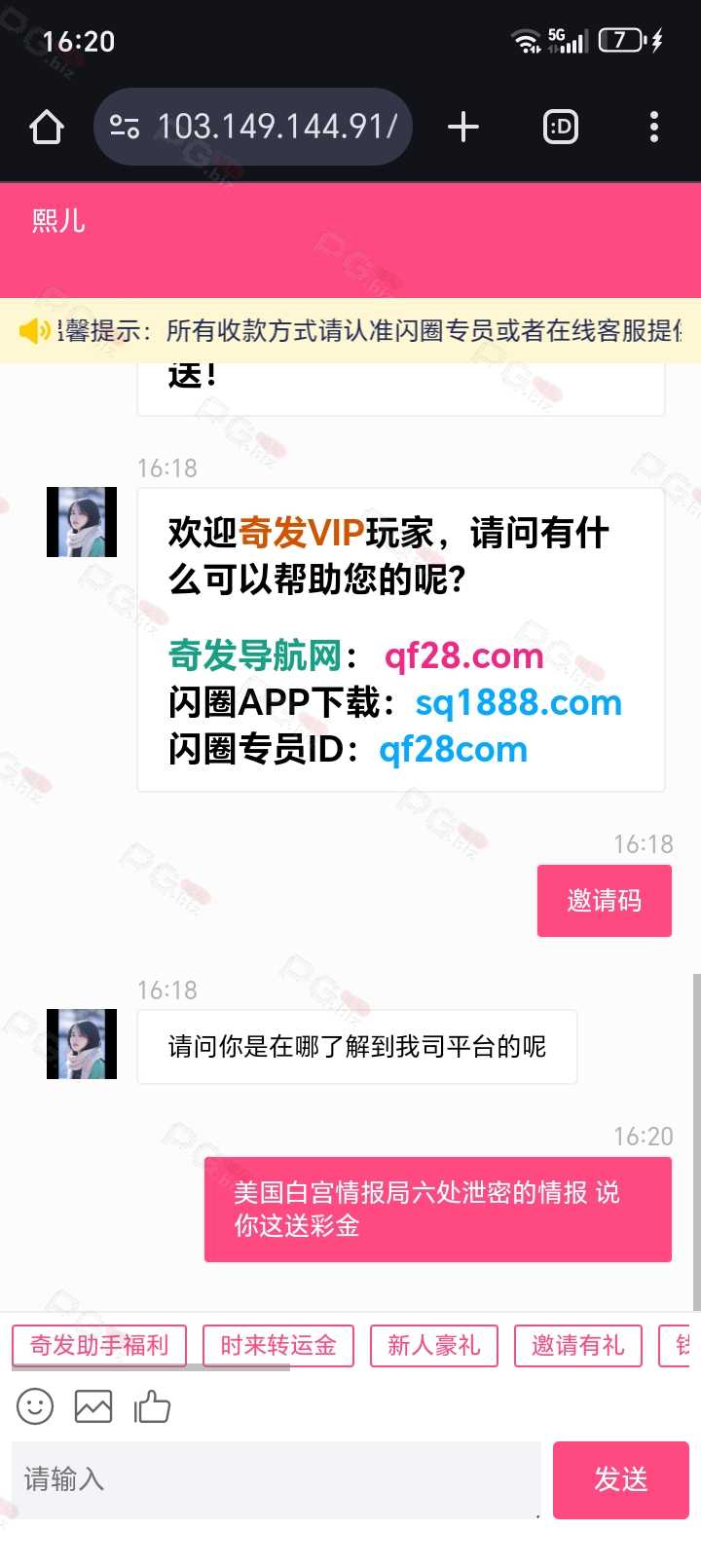Send the message with 发送

pos(621,1479)
